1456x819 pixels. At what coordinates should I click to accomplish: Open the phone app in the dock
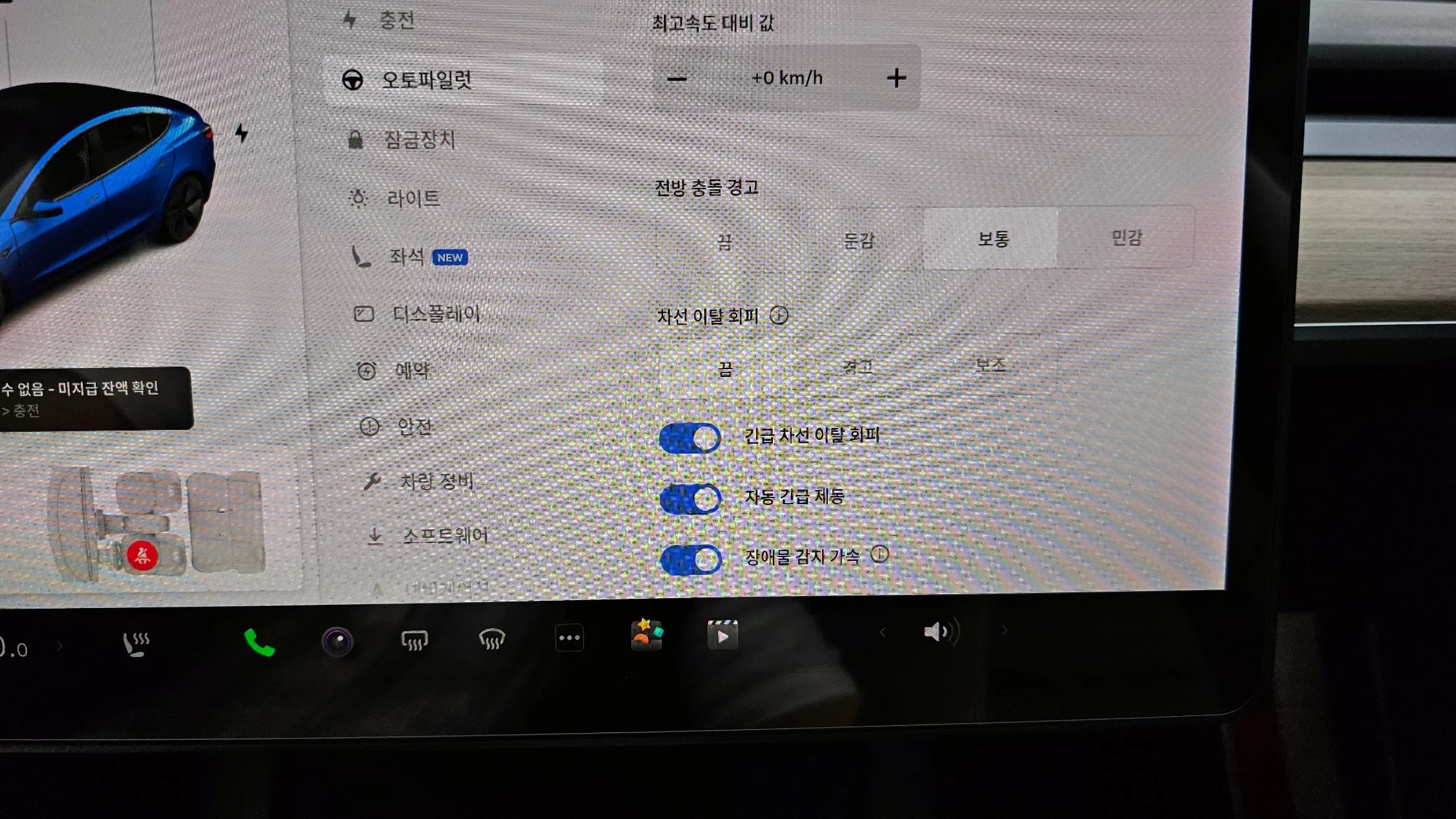point(259,642)
